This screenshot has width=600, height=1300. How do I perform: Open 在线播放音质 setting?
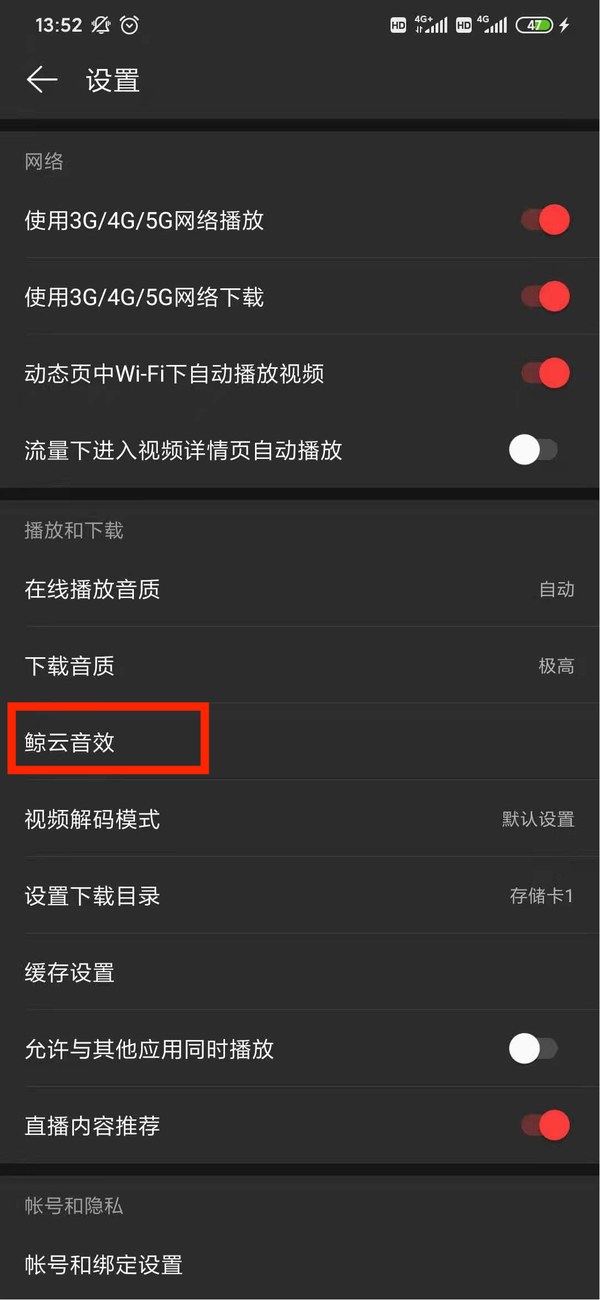point(300,589)
